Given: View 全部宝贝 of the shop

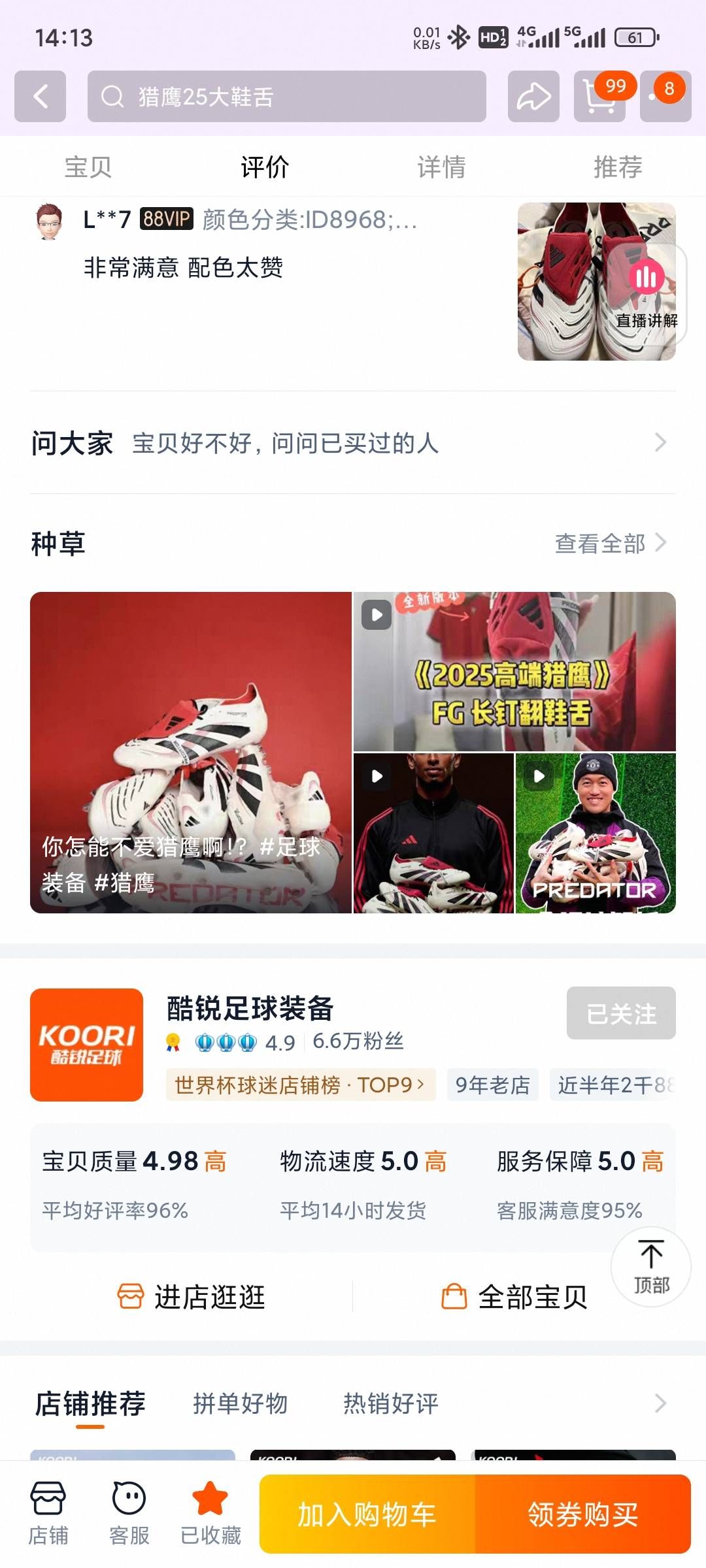Looking at the screenshot, I should [x=514, y=1297].
